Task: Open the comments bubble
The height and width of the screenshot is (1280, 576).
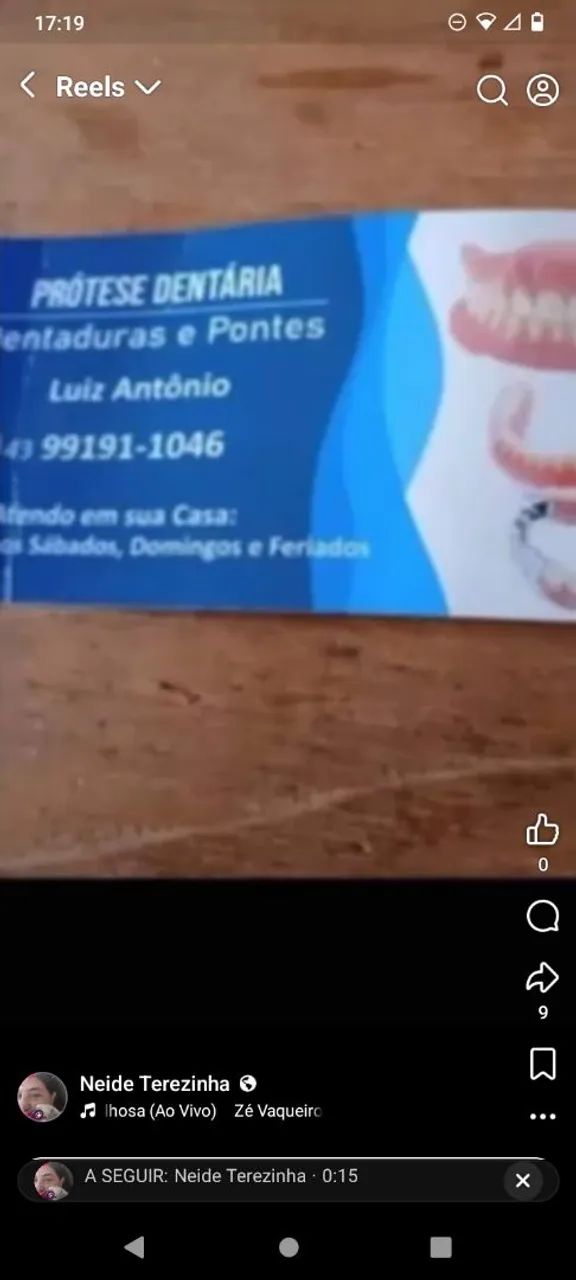Action: (x=542, y=915)
